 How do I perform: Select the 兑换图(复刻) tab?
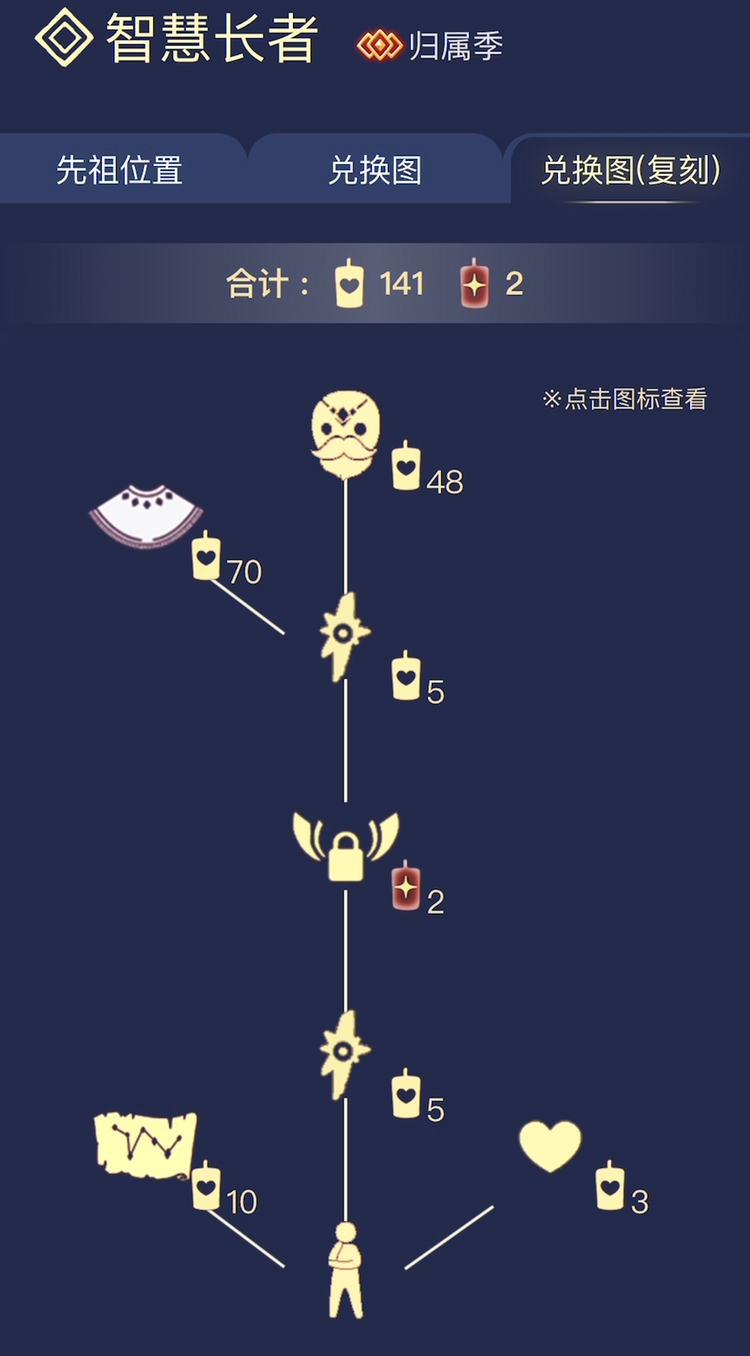coord(630,170)
